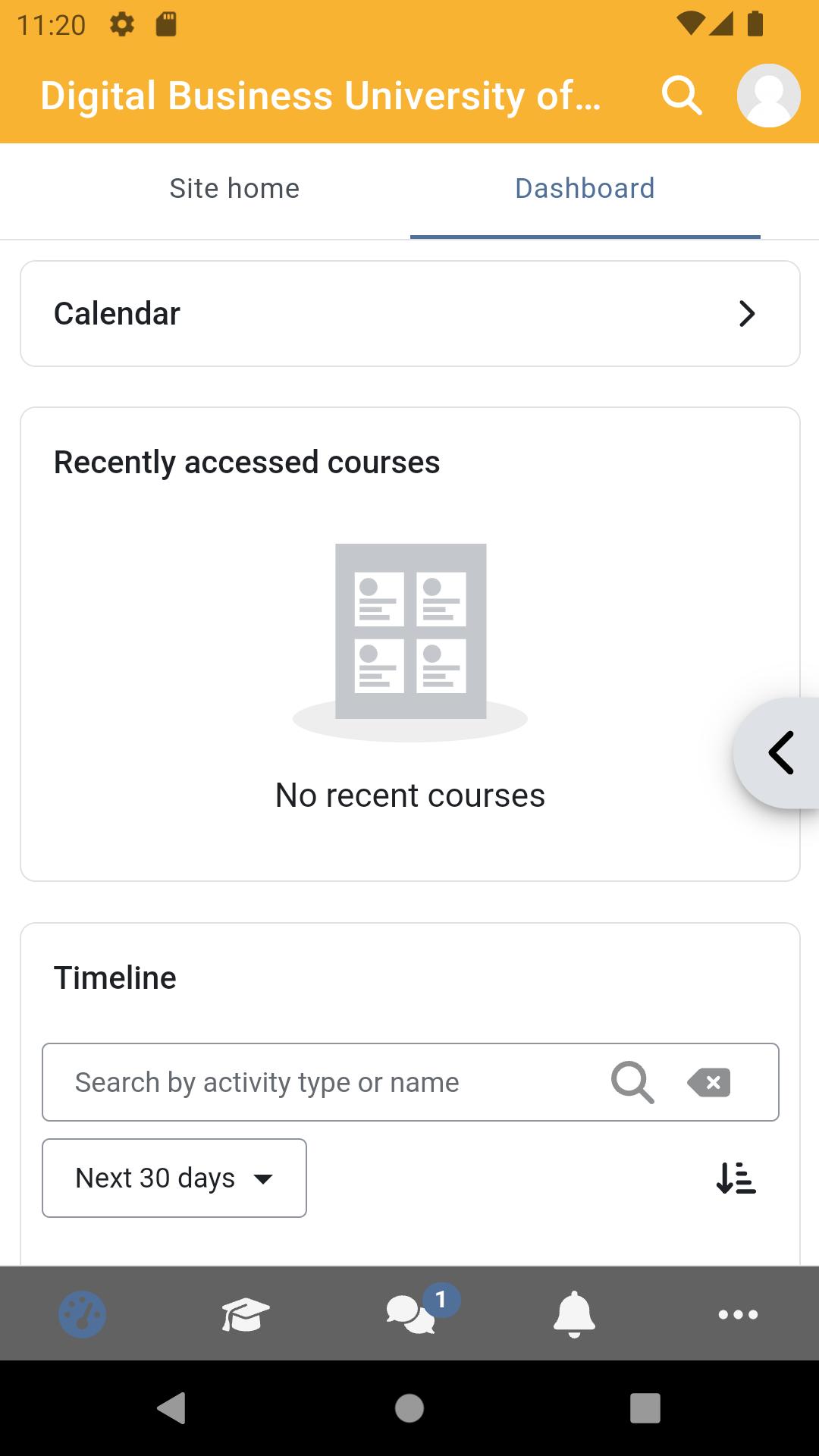This screenshot has width=819, height=1456.
Task: Open search in the top bar
Action: click(682, 96)
